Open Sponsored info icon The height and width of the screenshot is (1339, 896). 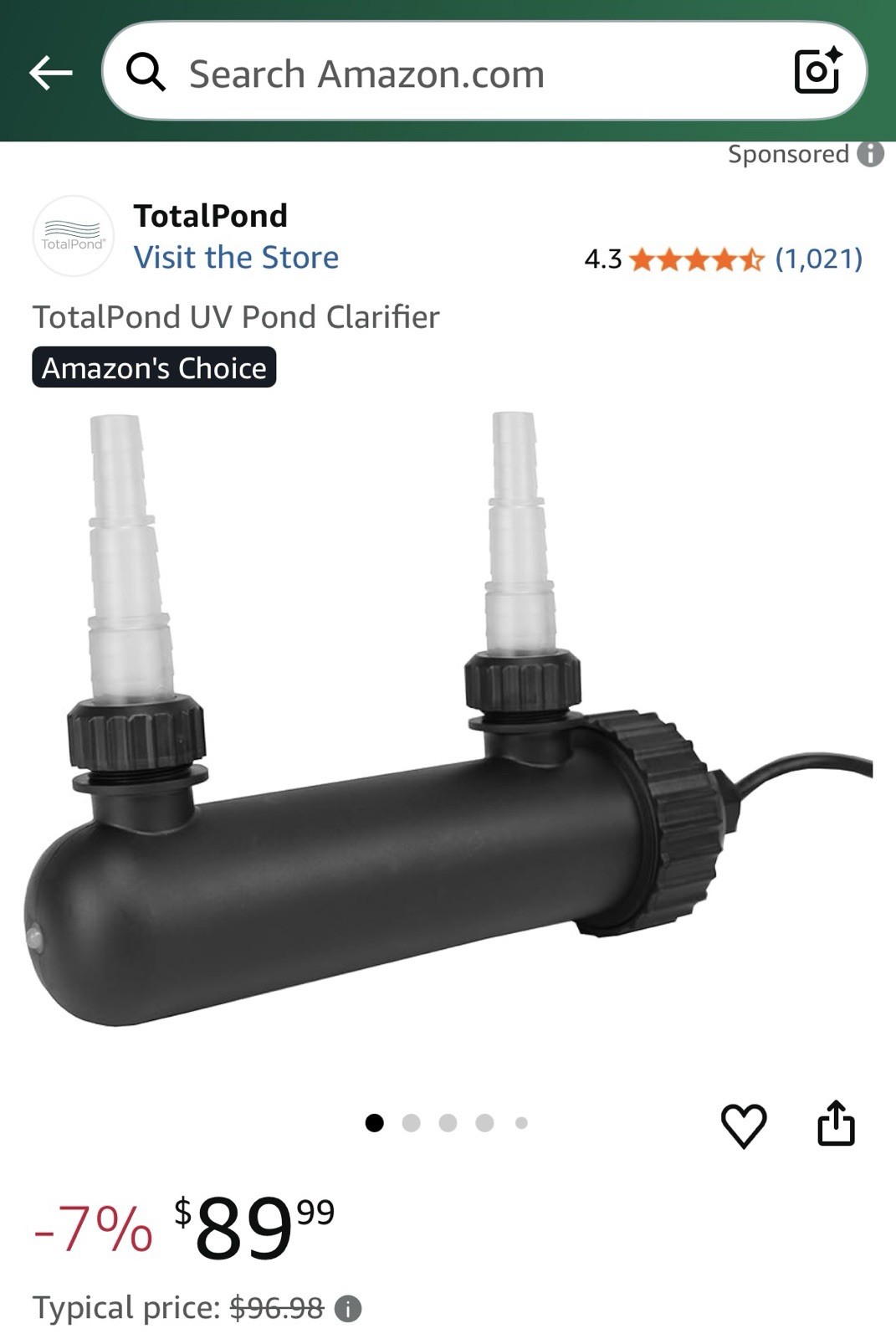[x=871, y=154]
